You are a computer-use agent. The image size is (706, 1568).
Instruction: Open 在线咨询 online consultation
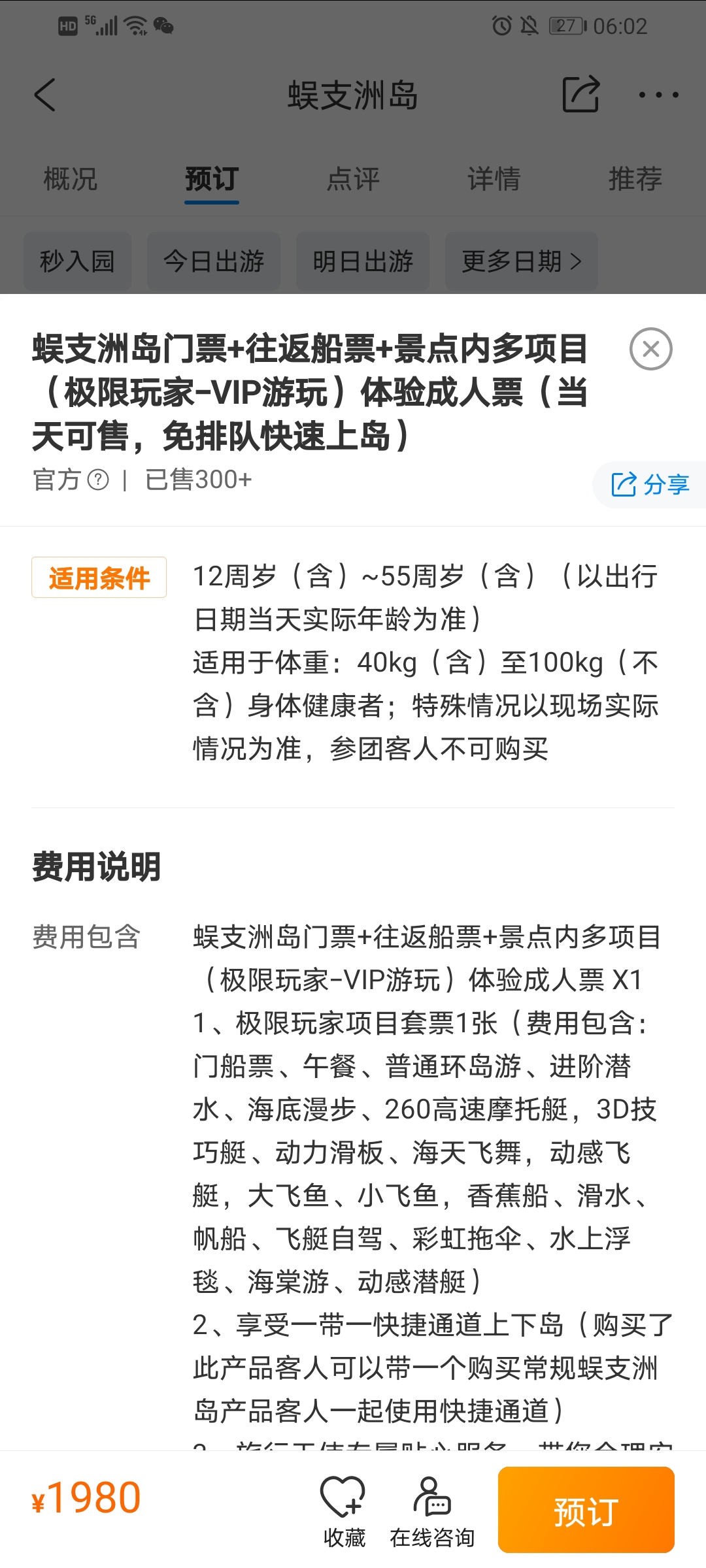pos(432,1510)
